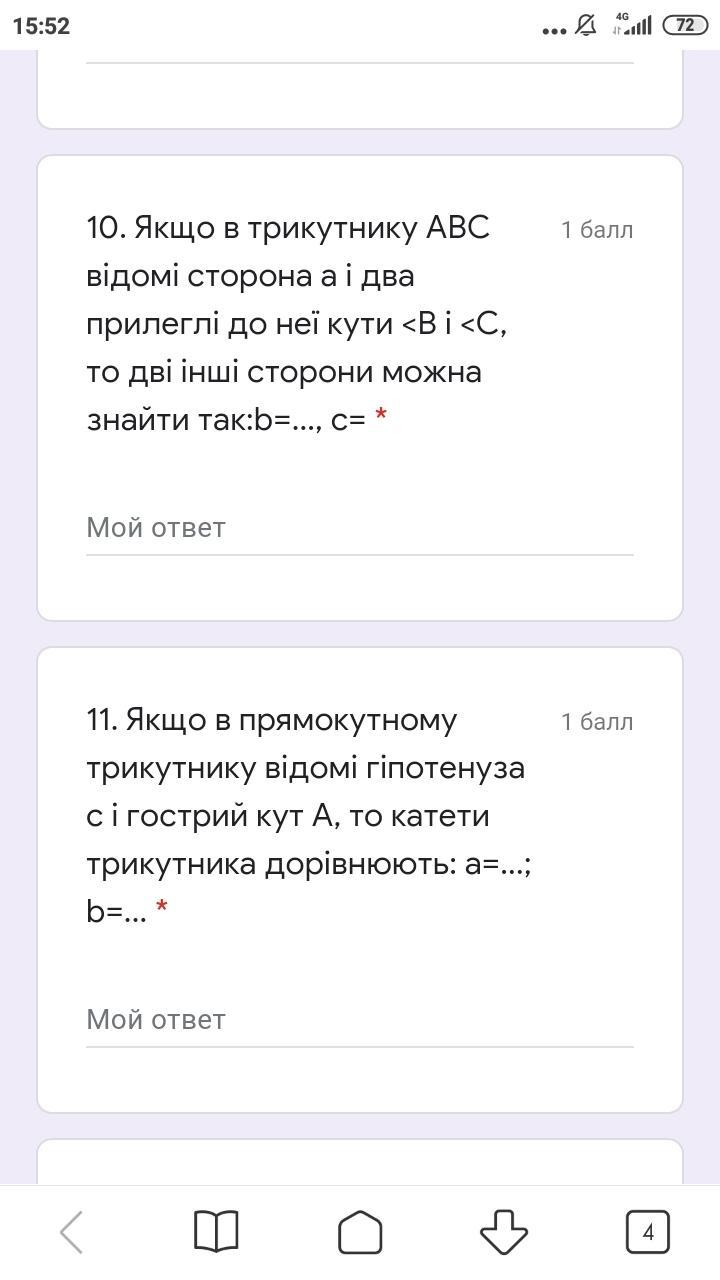This screenshot has width=720, height=1280.
Task: Go back with the browser back arrow
Action: tap(72, 1232)
